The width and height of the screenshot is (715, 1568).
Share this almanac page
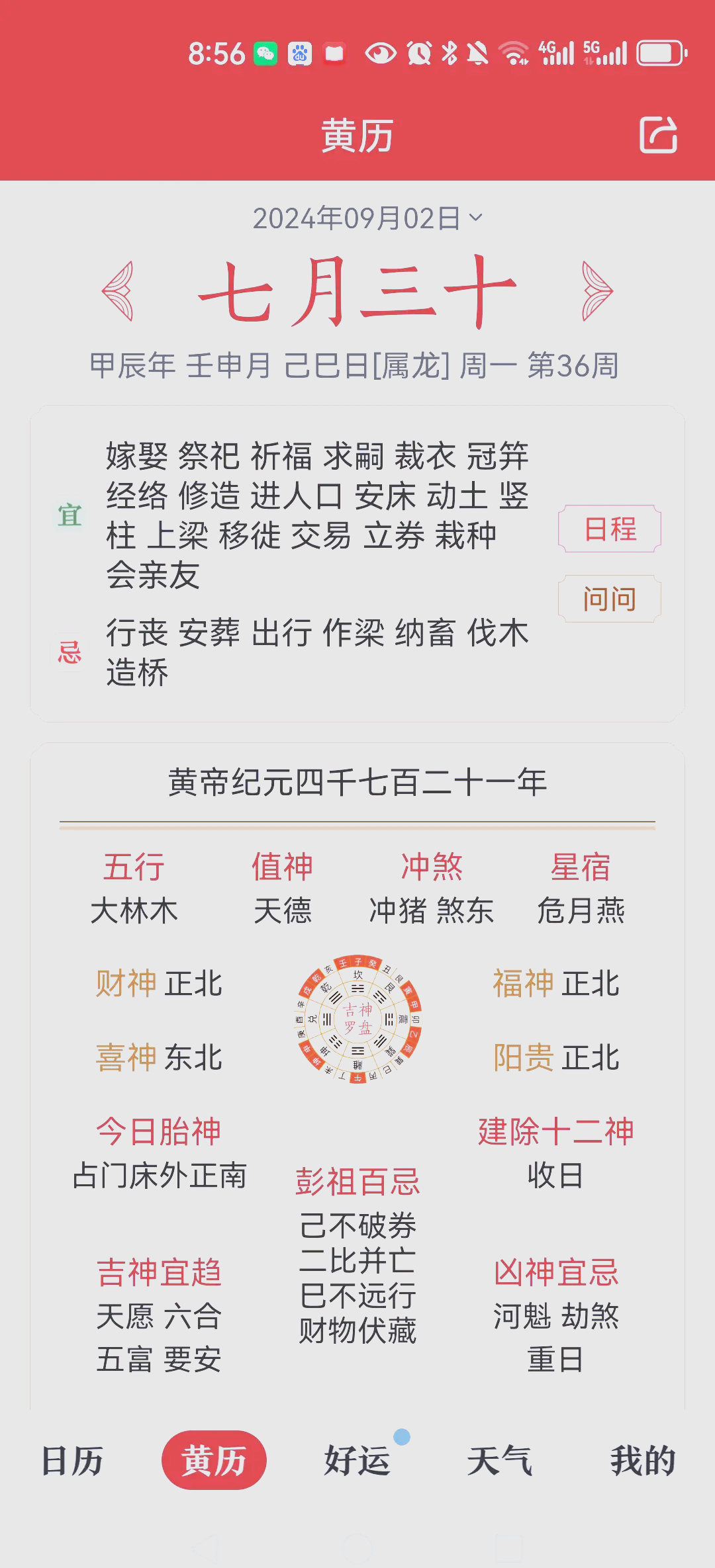658,136
